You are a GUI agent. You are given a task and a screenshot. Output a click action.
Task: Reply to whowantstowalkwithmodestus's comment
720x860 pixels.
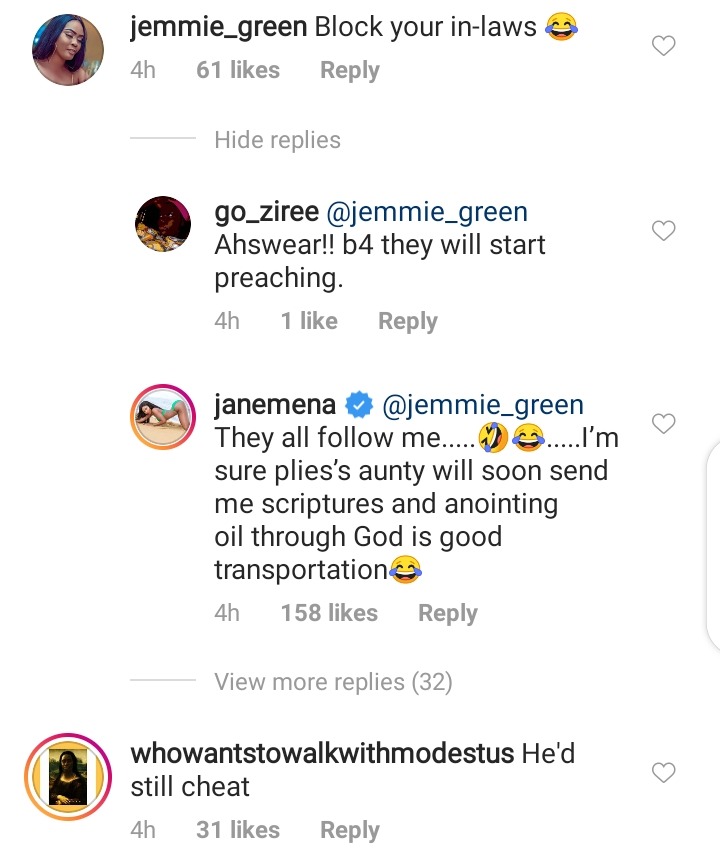point(349,830)
